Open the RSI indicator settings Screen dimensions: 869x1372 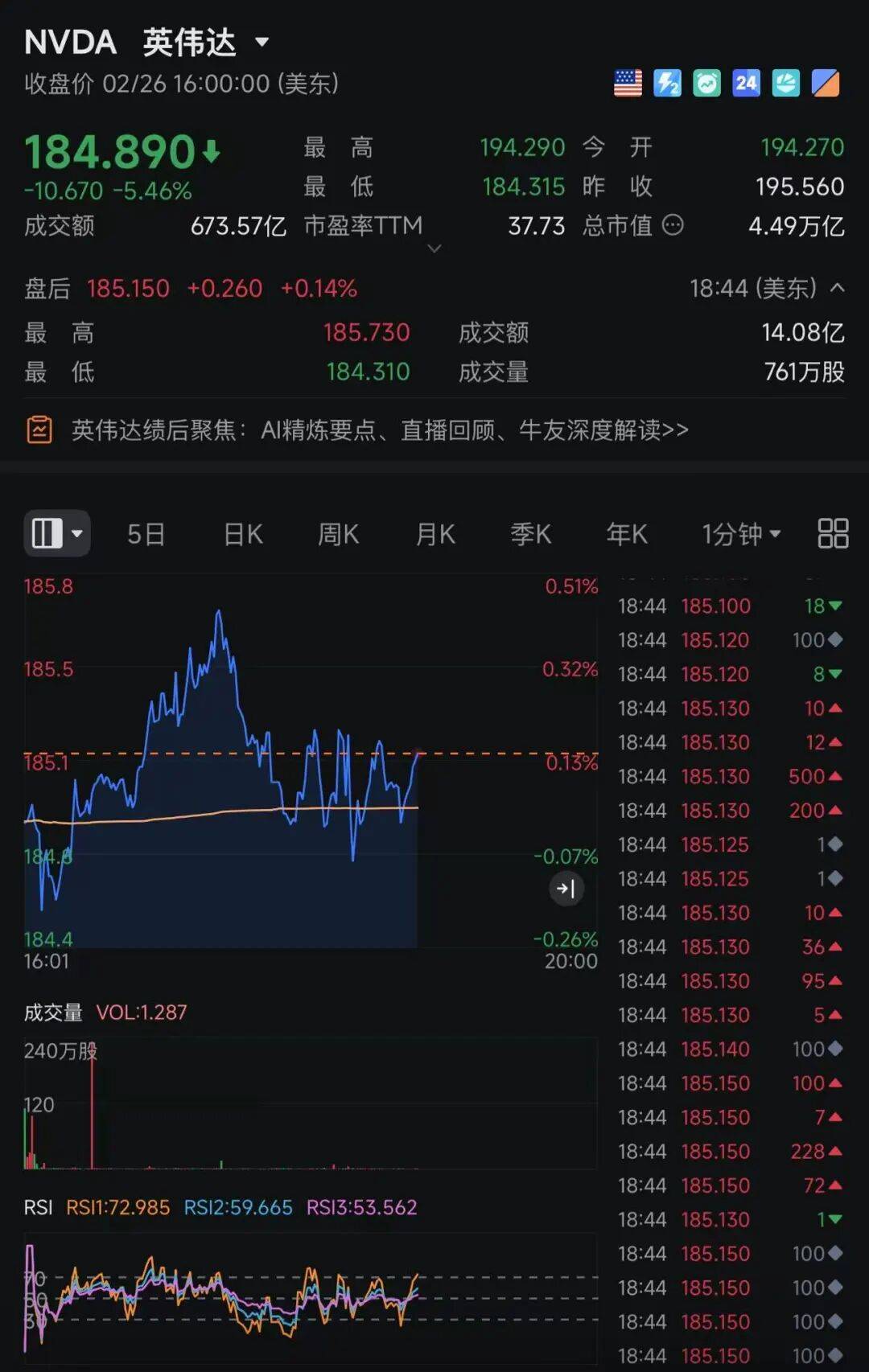[x=38, y=1207]
